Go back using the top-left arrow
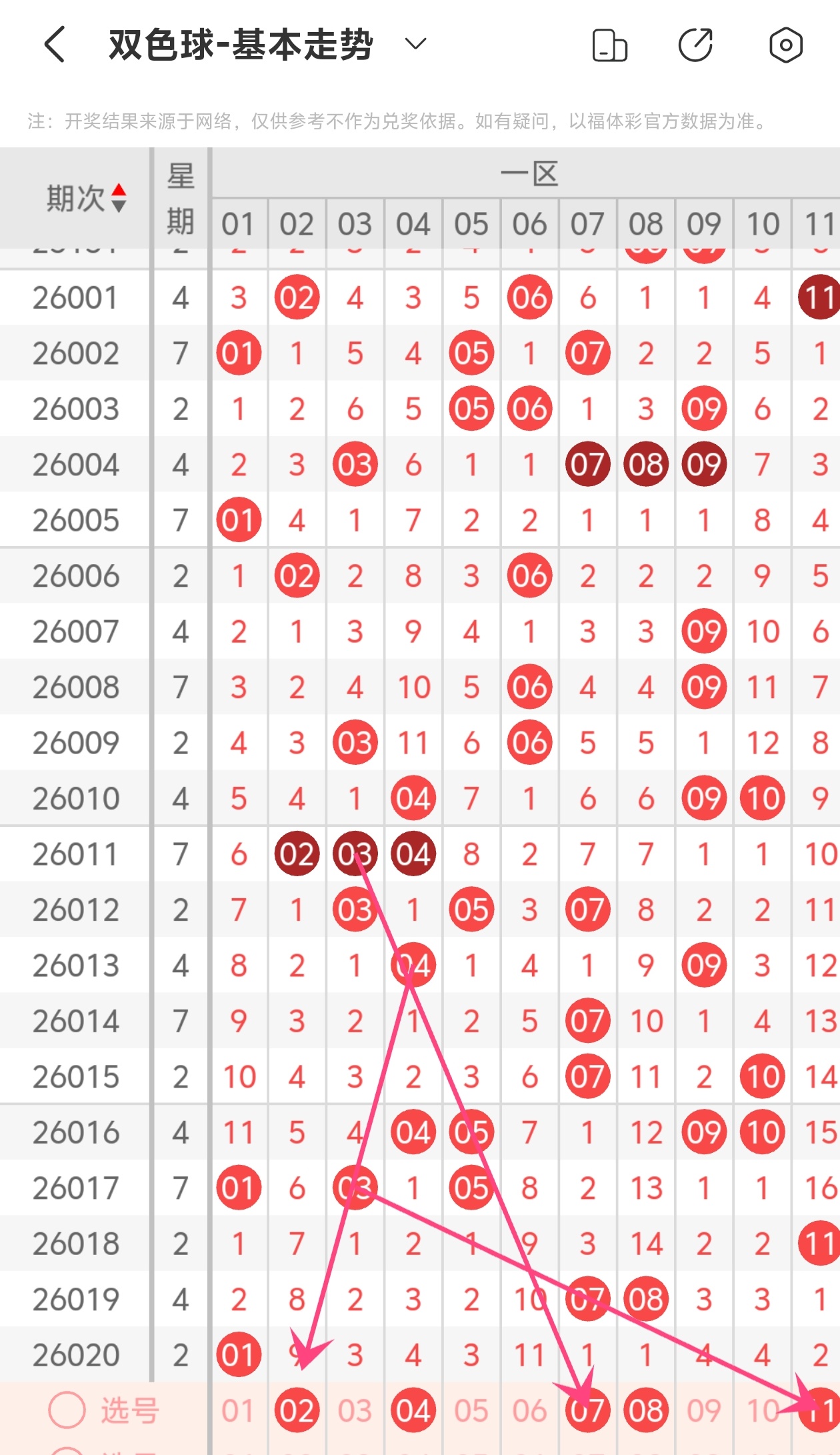Viewport: 840px width, 1455px height. coord(55,45)
